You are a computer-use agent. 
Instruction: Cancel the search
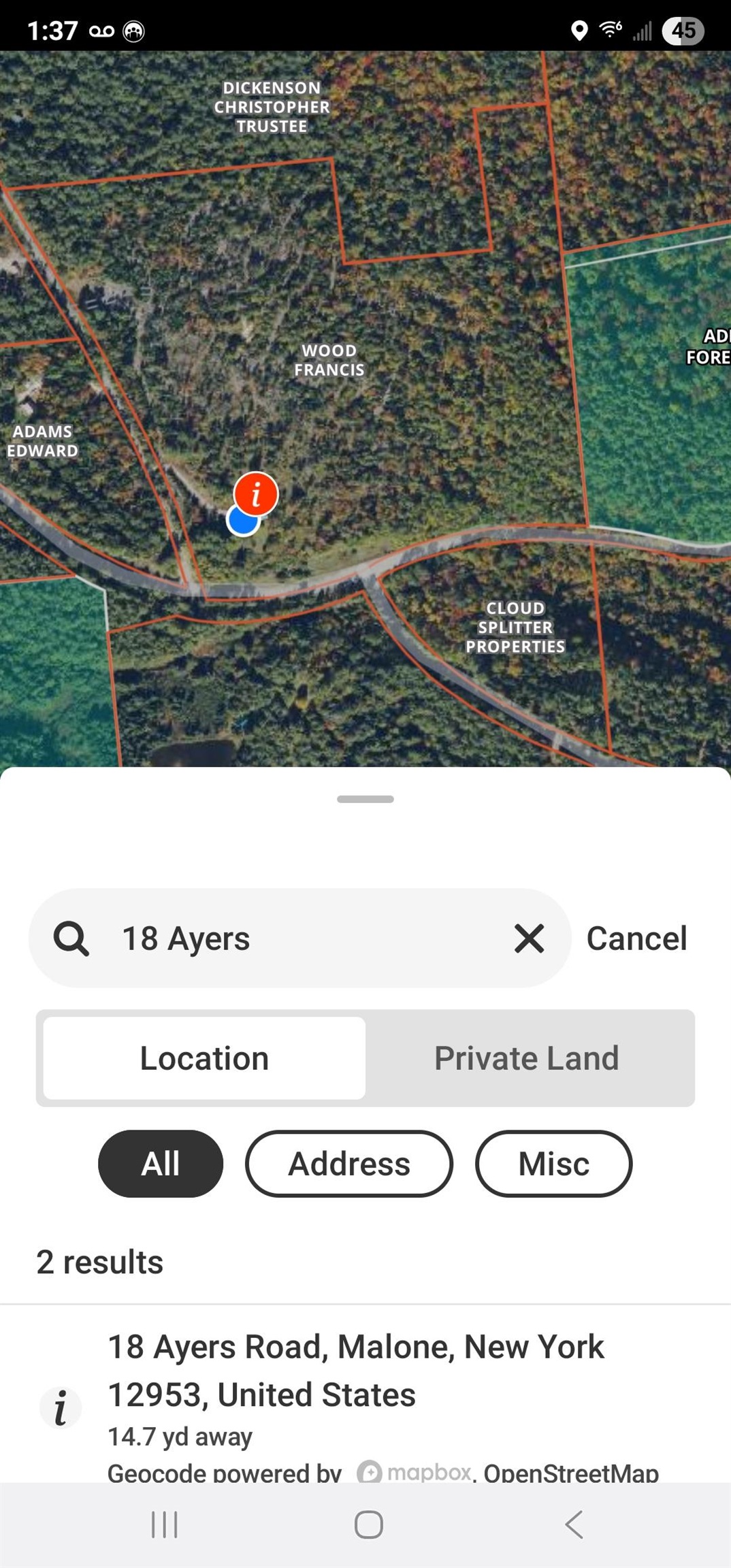click(636, 938)
